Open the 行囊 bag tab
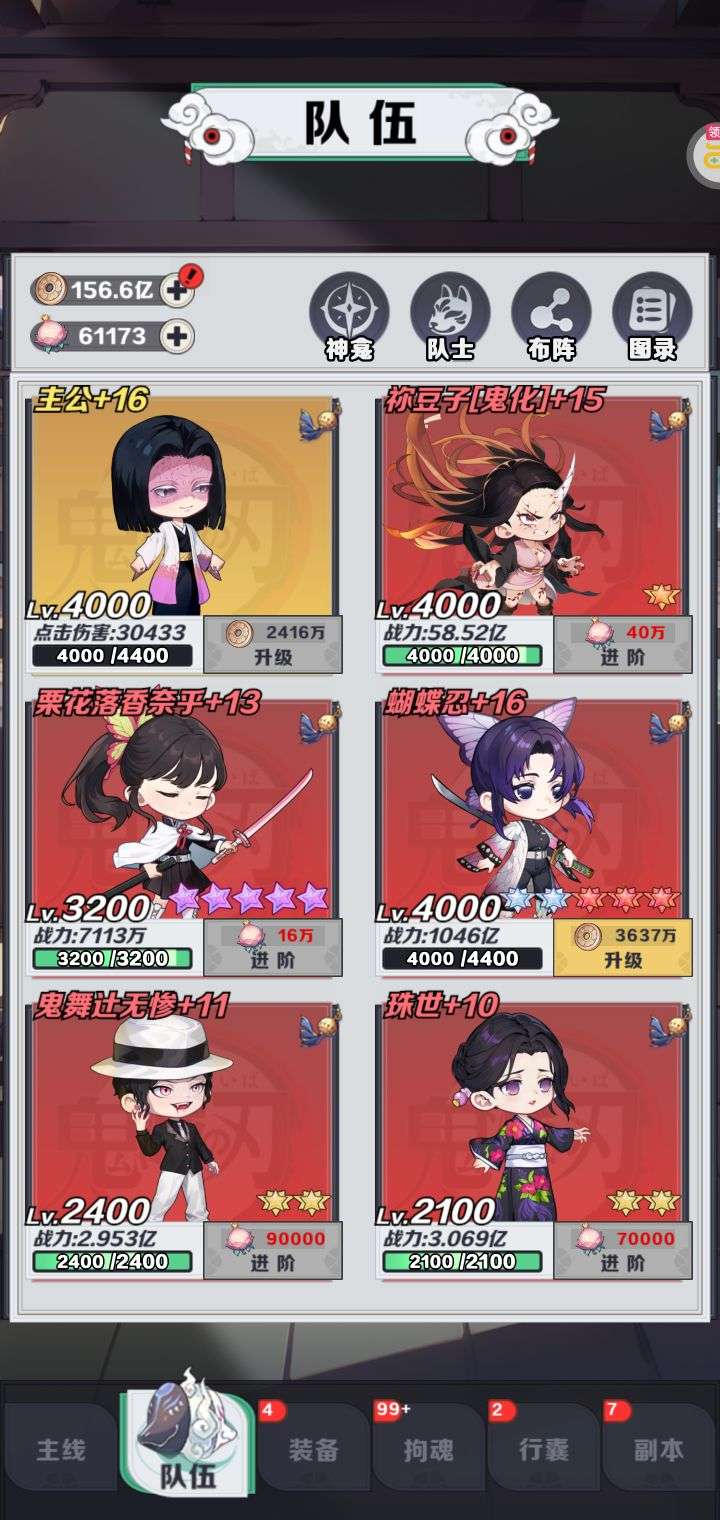Screen dimensions: 720x1520 544,1448
